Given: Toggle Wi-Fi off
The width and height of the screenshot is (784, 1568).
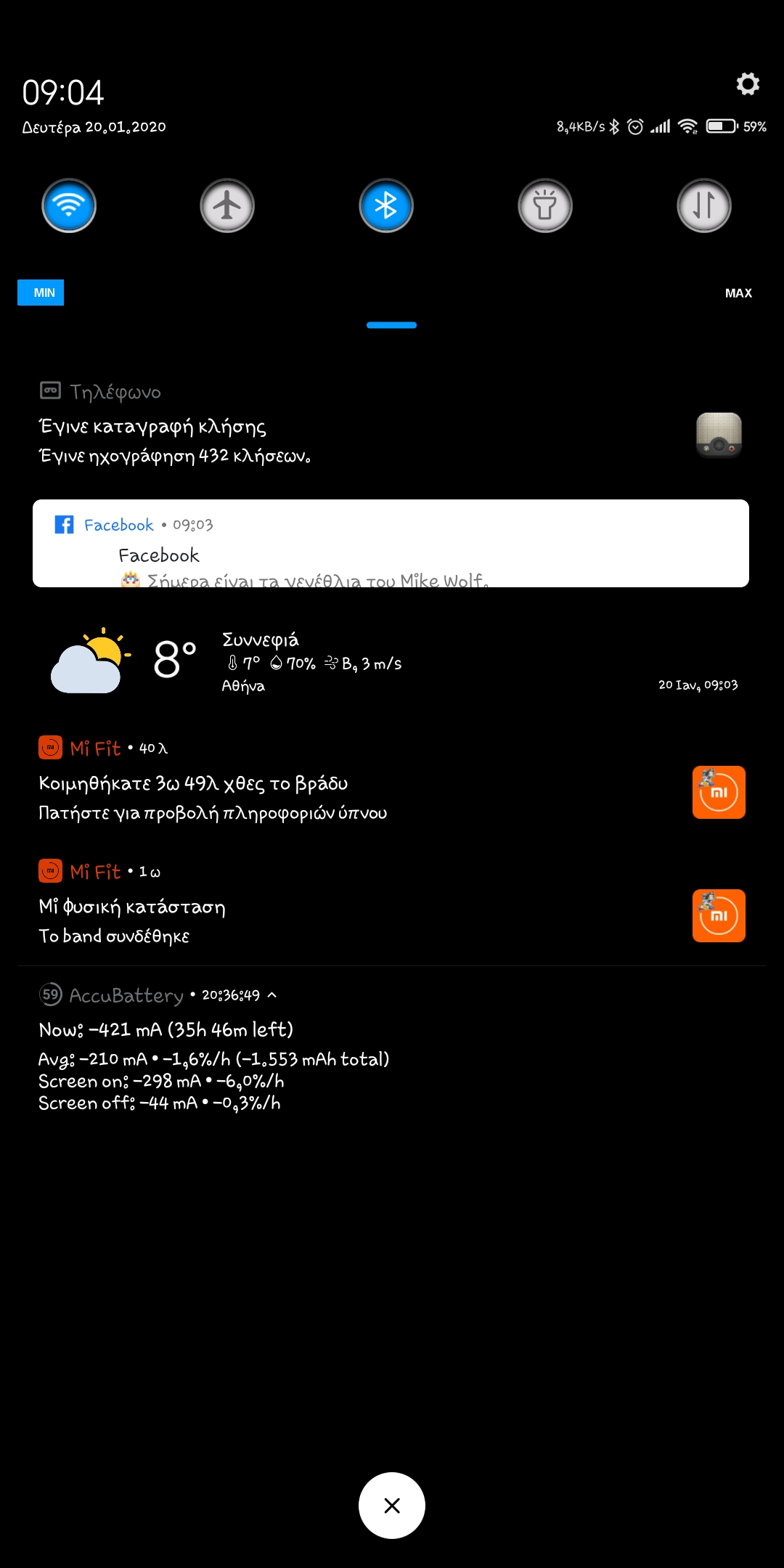Looking at the screenshot, I should tap(69, 205).
